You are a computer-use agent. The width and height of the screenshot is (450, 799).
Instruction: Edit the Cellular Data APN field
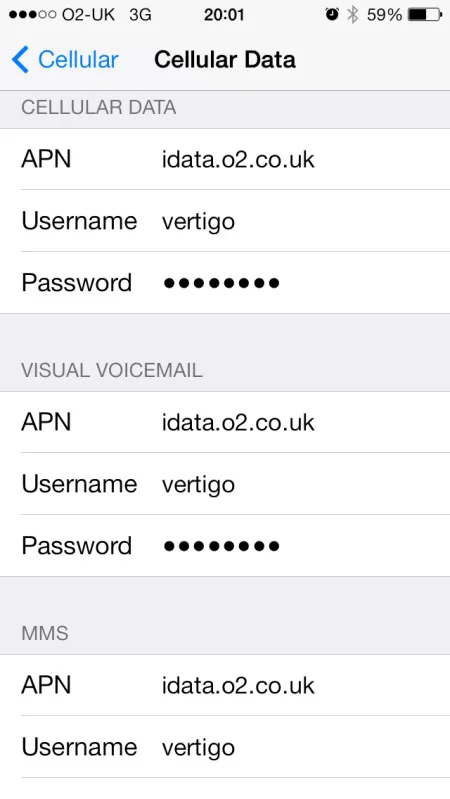pyautogui.click(x=225, y=159)
